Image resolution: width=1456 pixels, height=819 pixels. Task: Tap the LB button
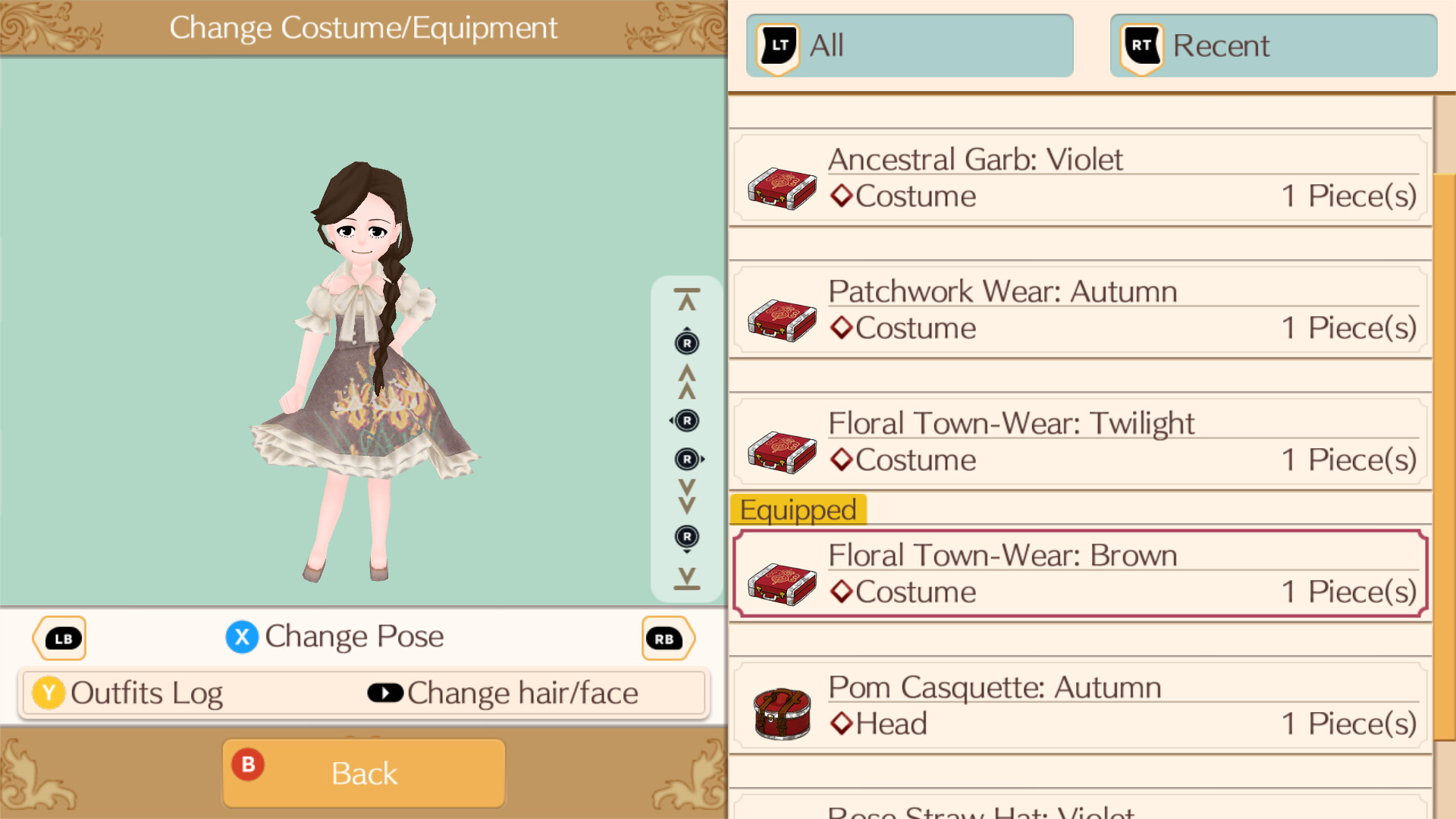tap(61, 639)
